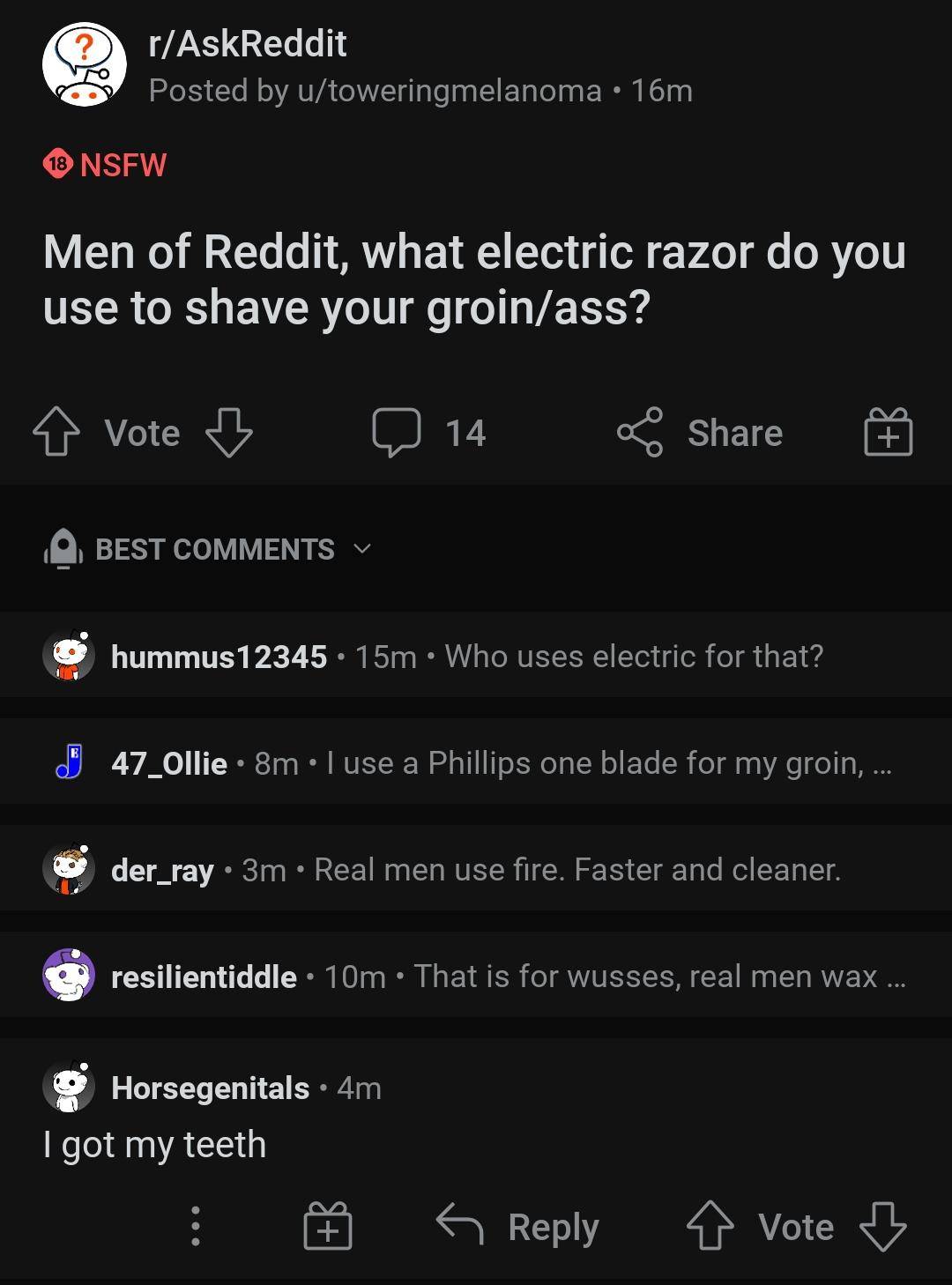
Task: Open options menu on Horsegenitals' comment
Action: click(196, 1226)
